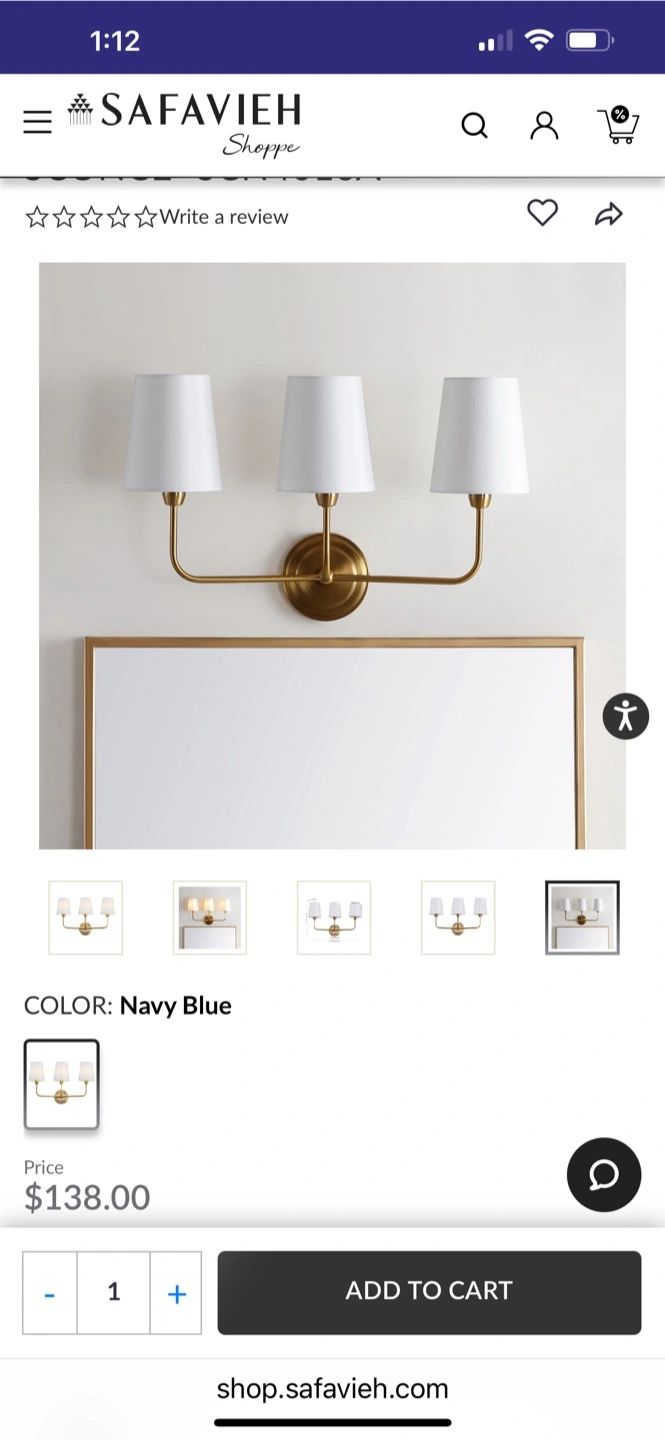Open the shopping cart
The image size is (665, 1440).
619,125
